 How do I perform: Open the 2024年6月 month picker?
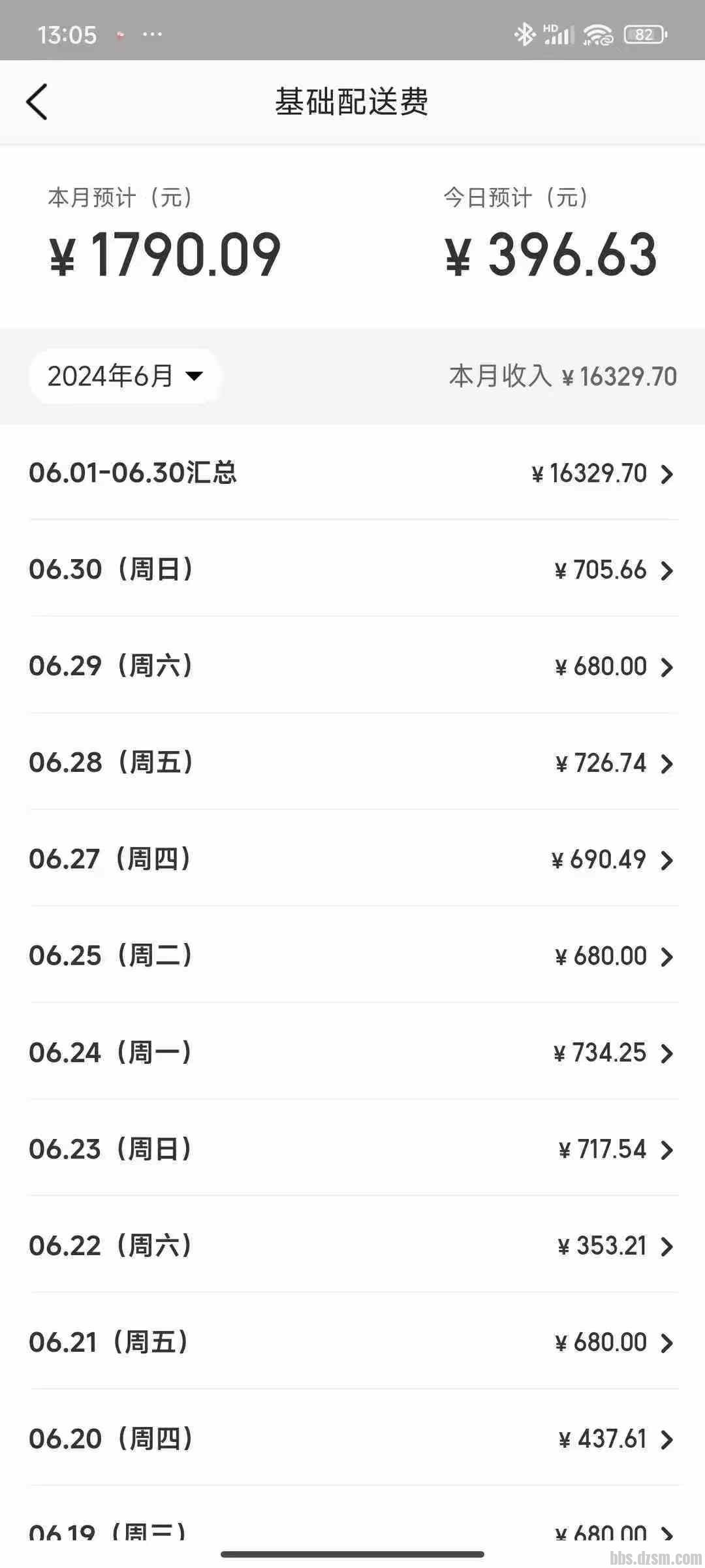125,376
